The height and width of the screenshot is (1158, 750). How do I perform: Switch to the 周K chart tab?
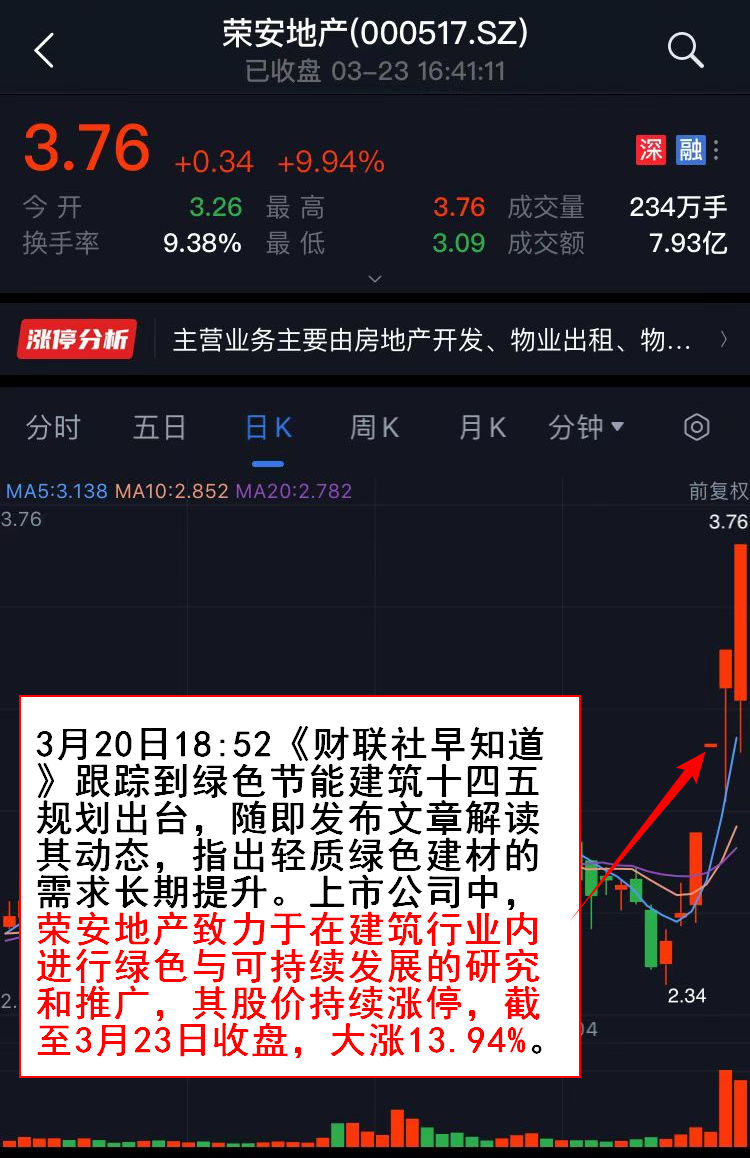point(375,428)
